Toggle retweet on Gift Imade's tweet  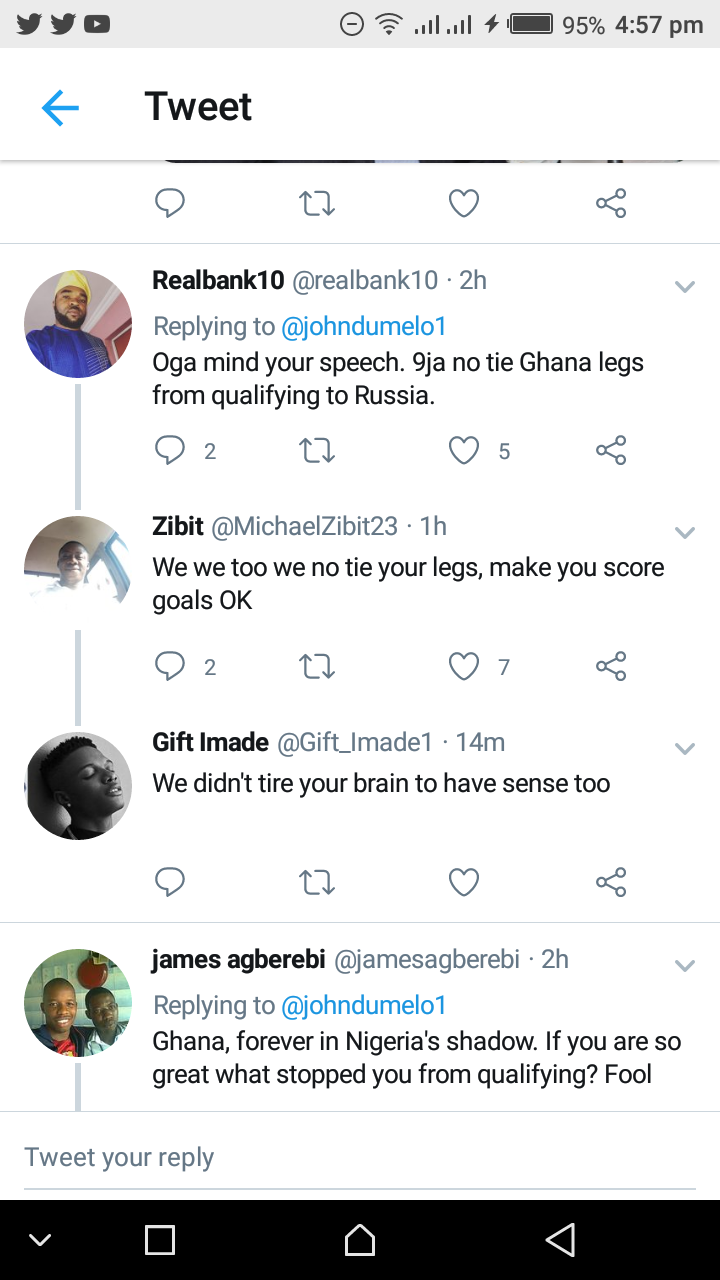pyautogui.click(x=317, y=882)
